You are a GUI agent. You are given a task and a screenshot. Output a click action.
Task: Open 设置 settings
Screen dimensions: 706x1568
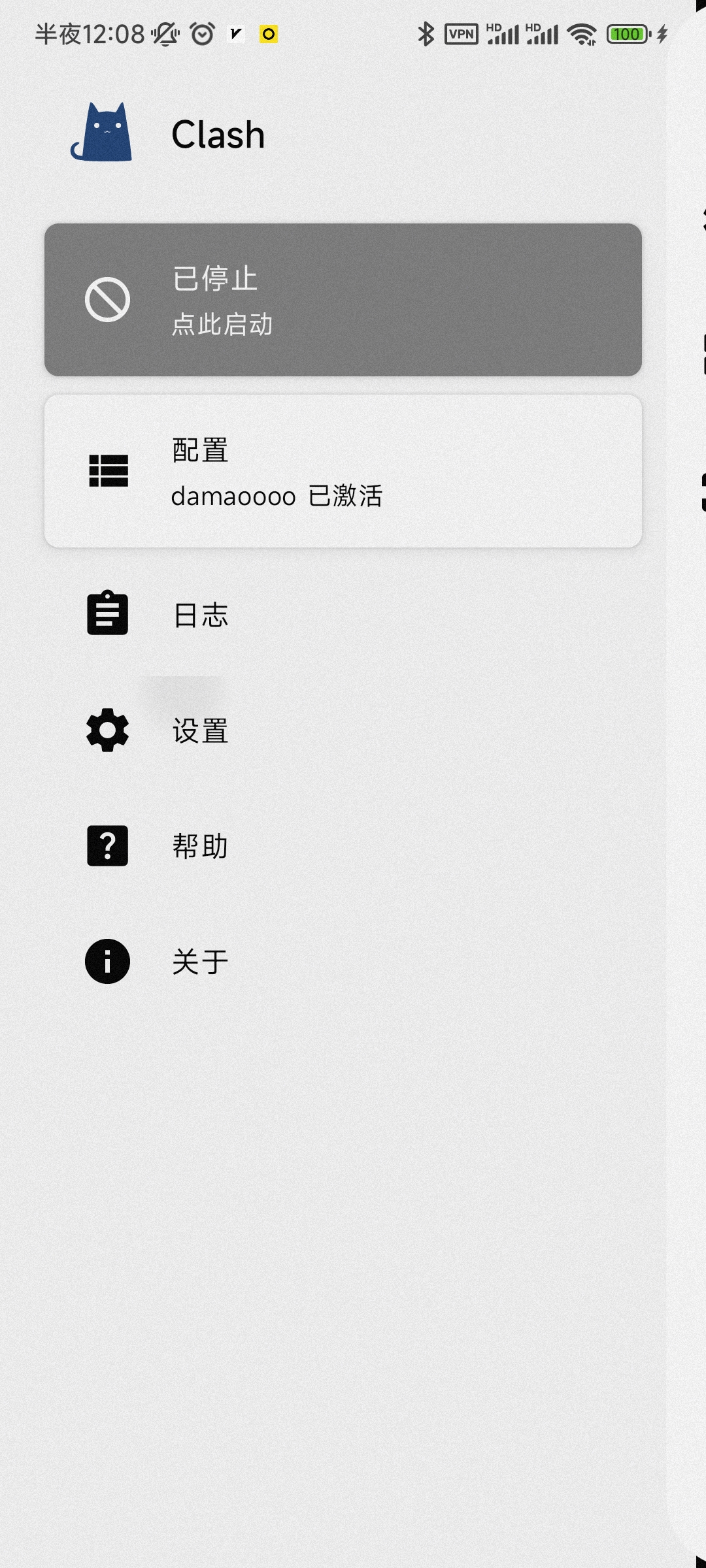[x=200, y=730]
